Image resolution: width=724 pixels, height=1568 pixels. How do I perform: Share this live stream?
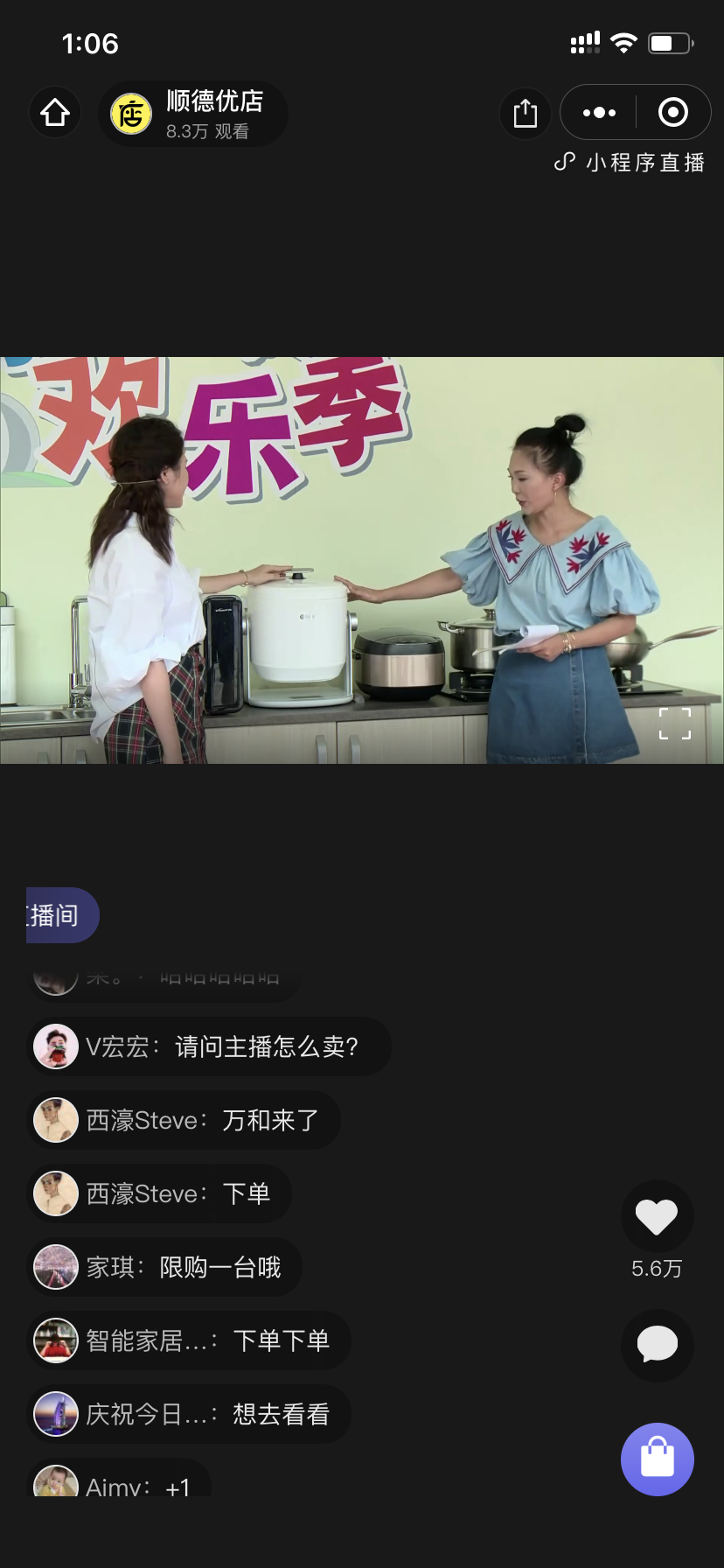point(525,113)
